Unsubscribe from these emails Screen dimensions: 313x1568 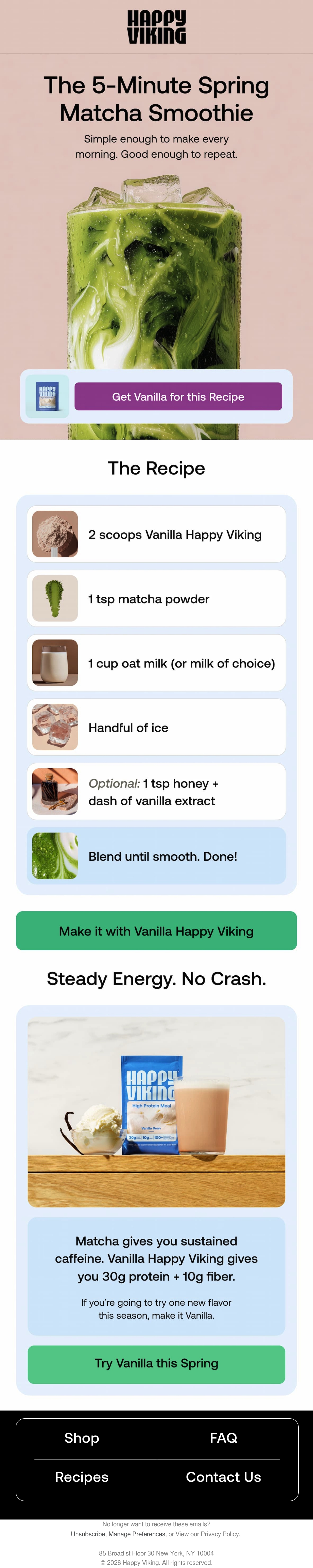click(x=88, y=1534)
